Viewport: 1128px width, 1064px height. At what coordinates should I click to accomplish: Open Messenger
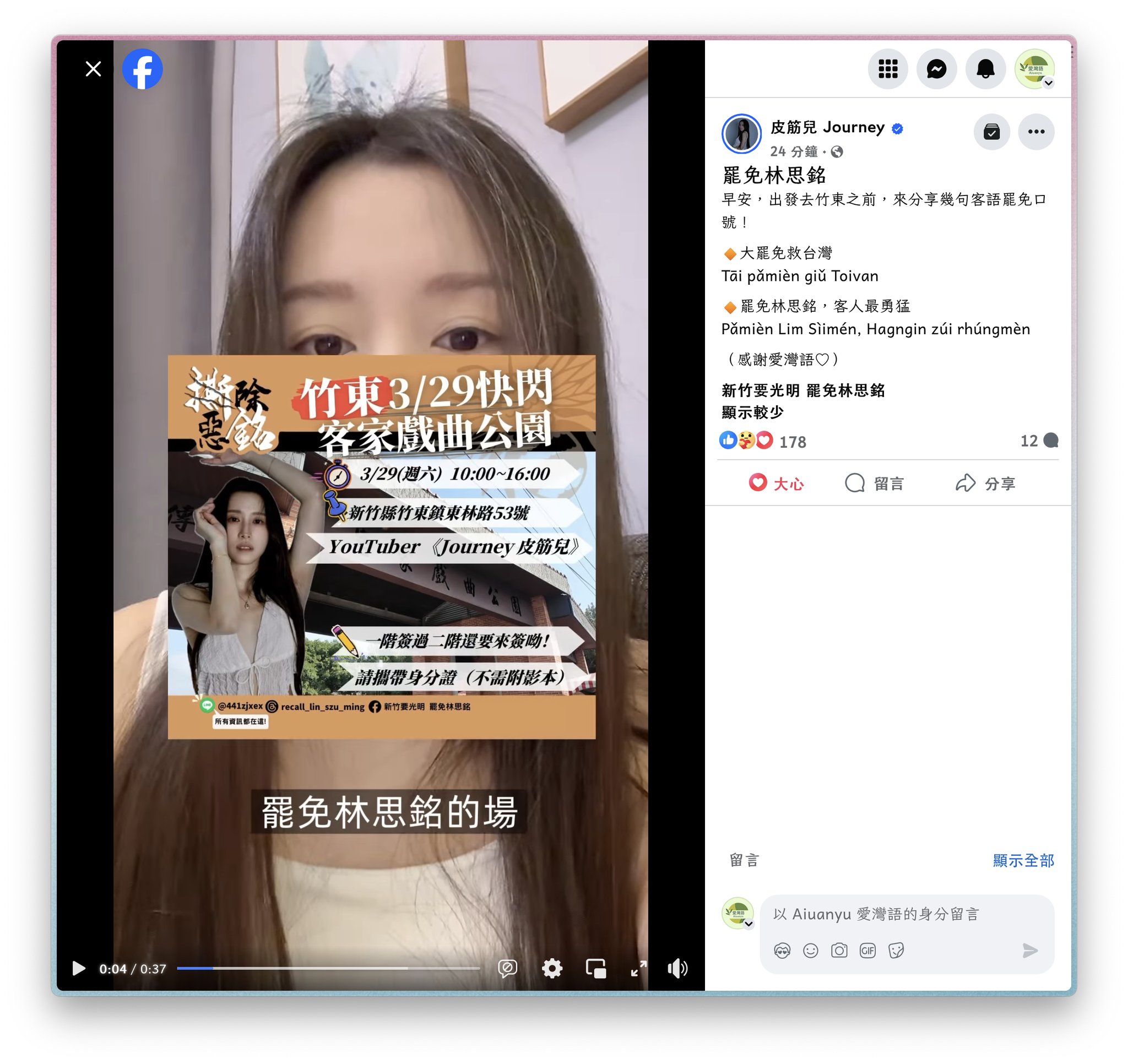tap(936, 69)
